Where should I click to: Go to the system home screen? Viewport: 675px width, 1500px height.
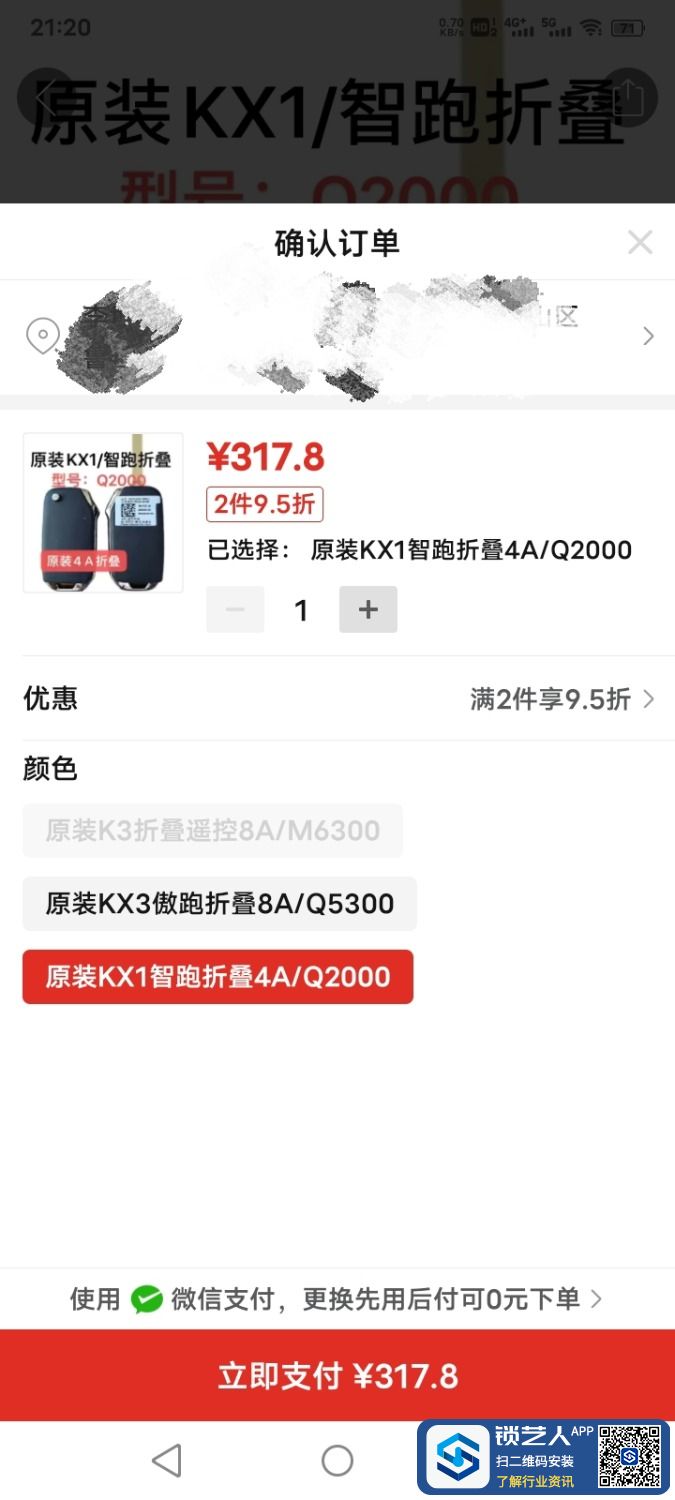tap(337, 1461)
